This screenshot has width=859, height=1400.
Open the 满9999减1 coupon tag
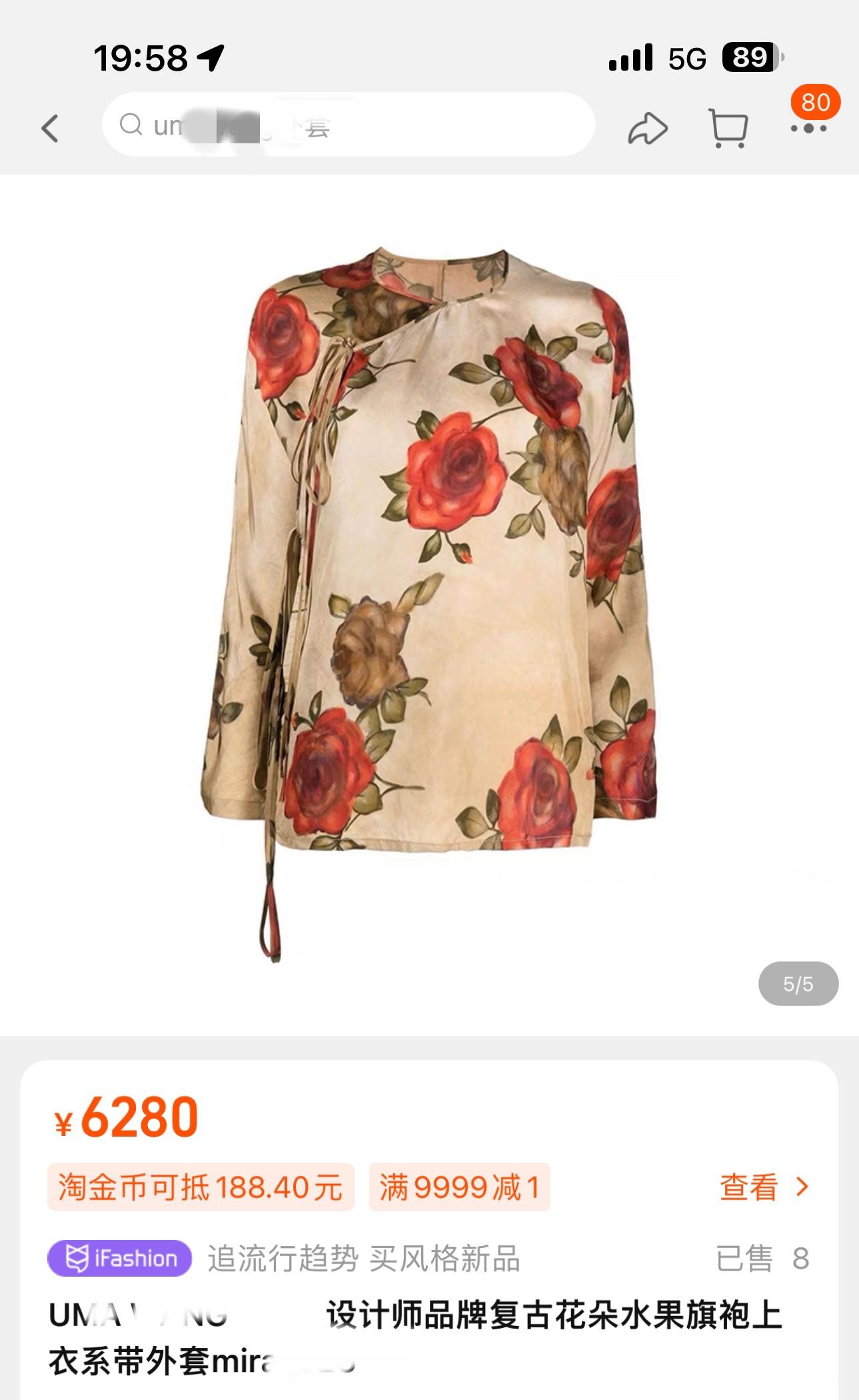[x=459, y=1187]
